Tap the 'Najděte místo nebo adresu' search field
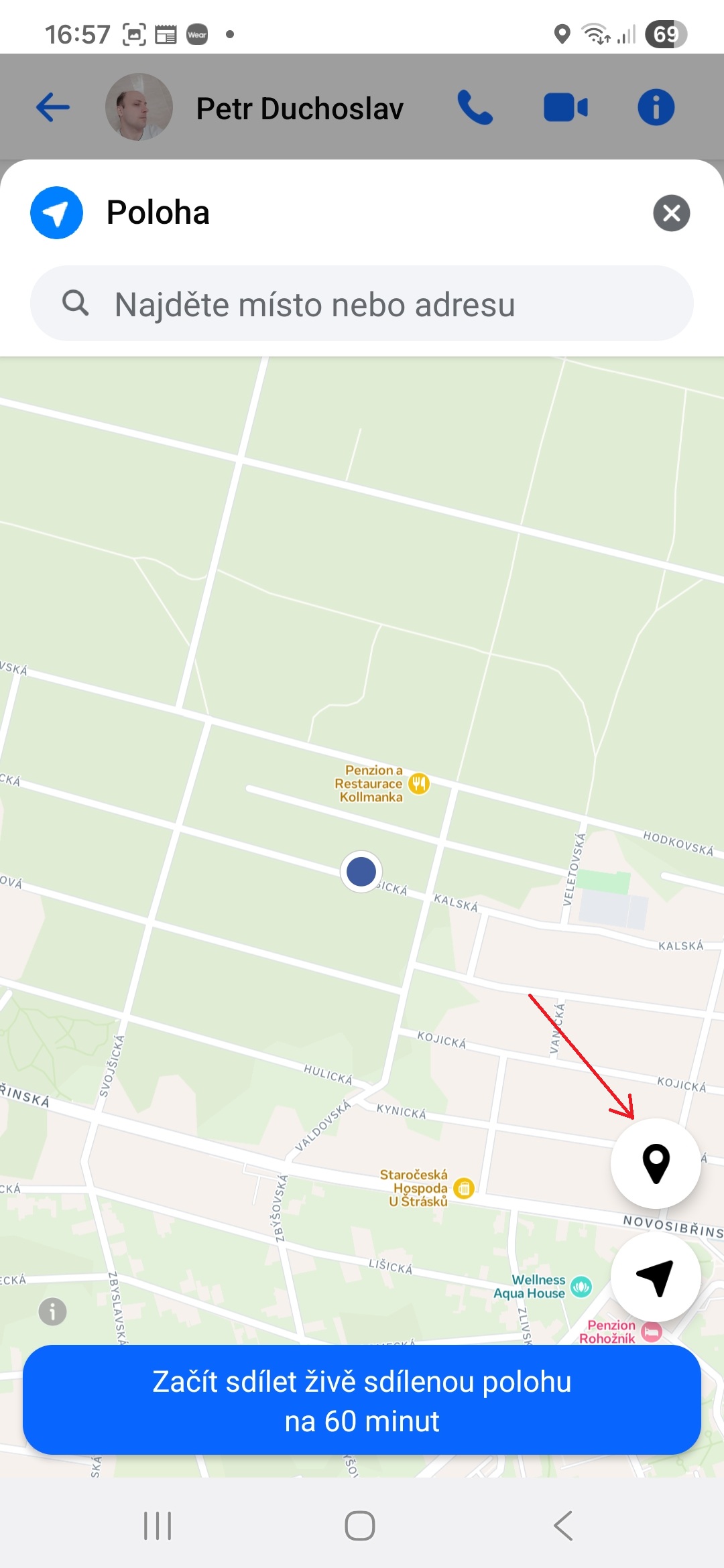Screen dimensions: 724x1568 coord(362,304)
